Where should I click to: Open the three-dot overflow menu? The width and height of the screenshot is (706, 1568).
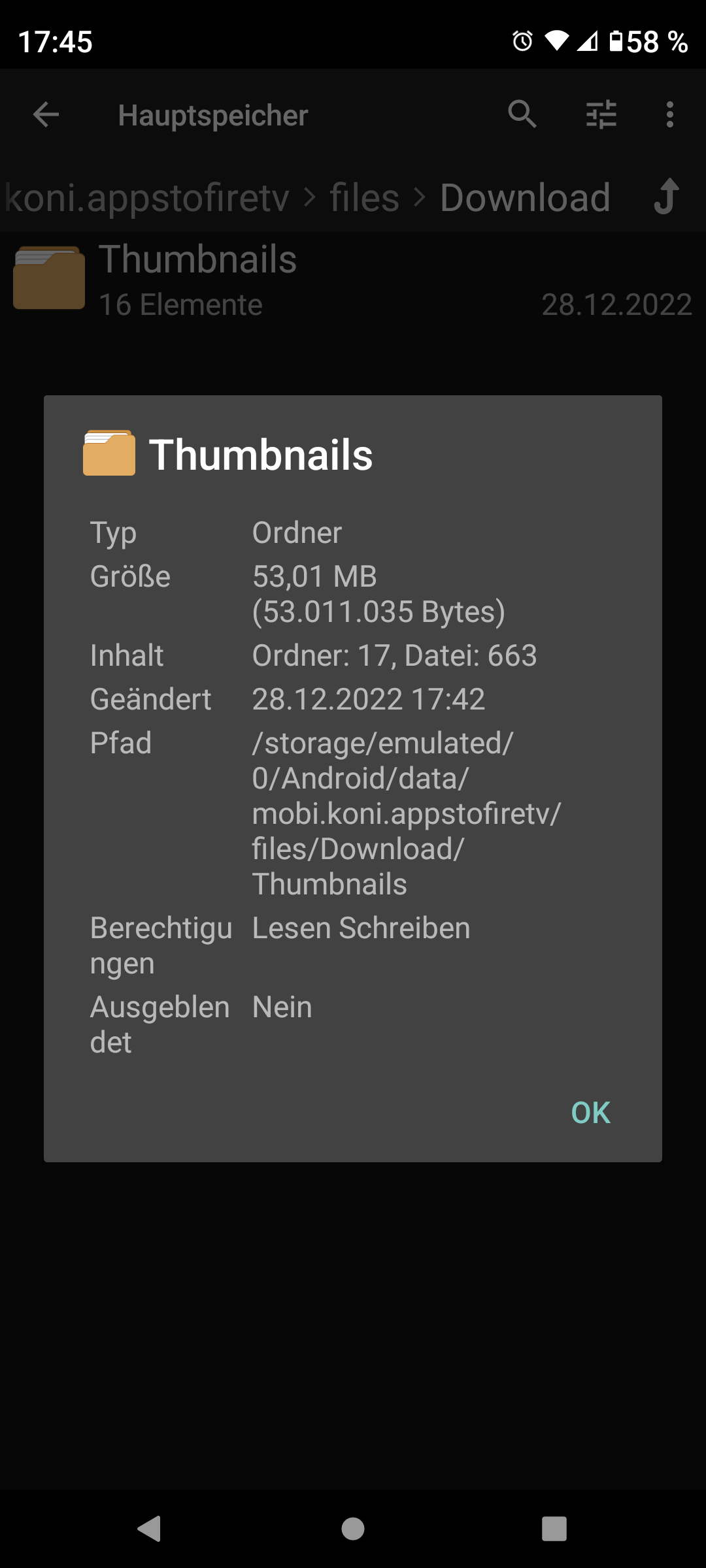tap(669, 115)
